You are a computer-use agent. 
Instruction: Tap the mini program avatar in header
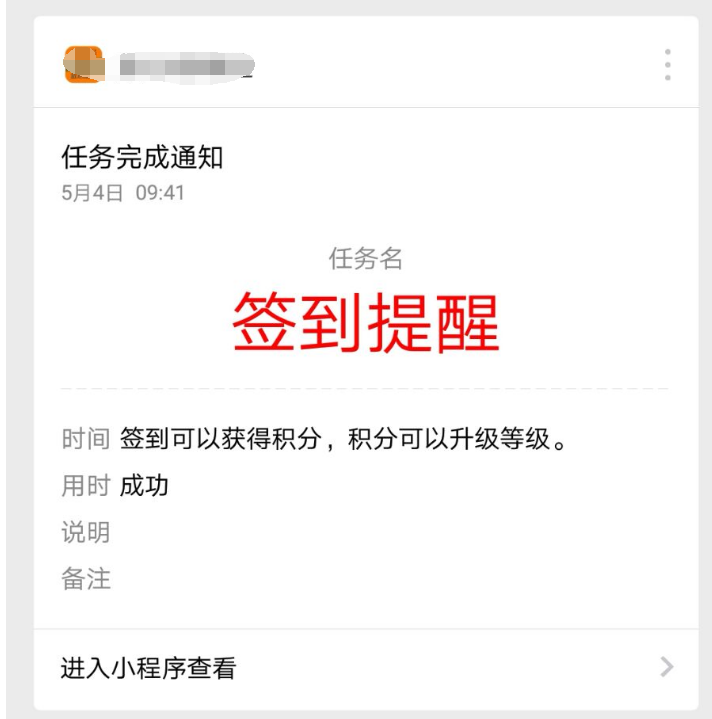click(83, 65)
